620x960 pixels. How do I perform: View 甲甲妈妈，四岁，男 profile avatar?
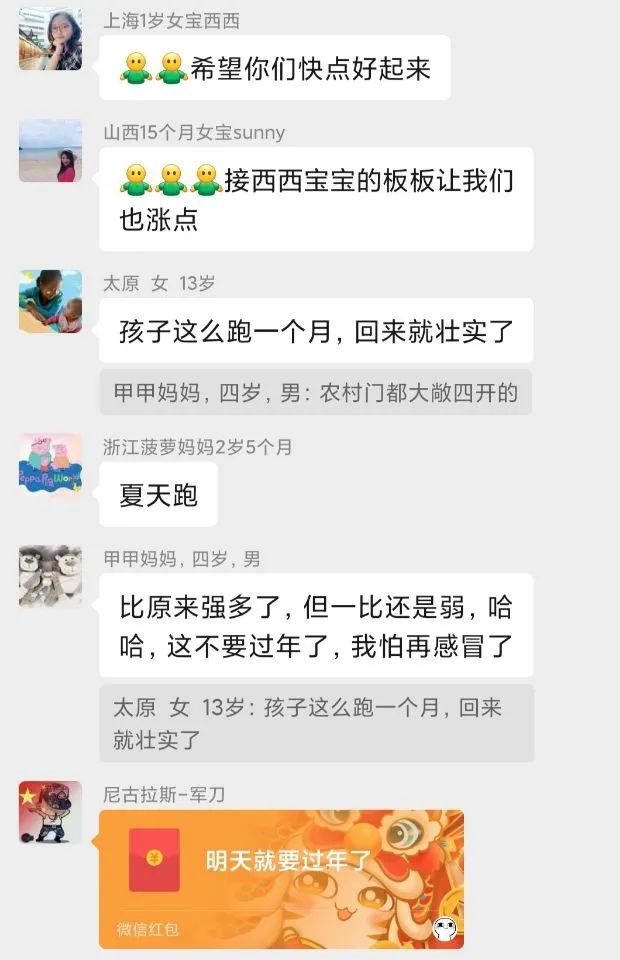[50, 576]
